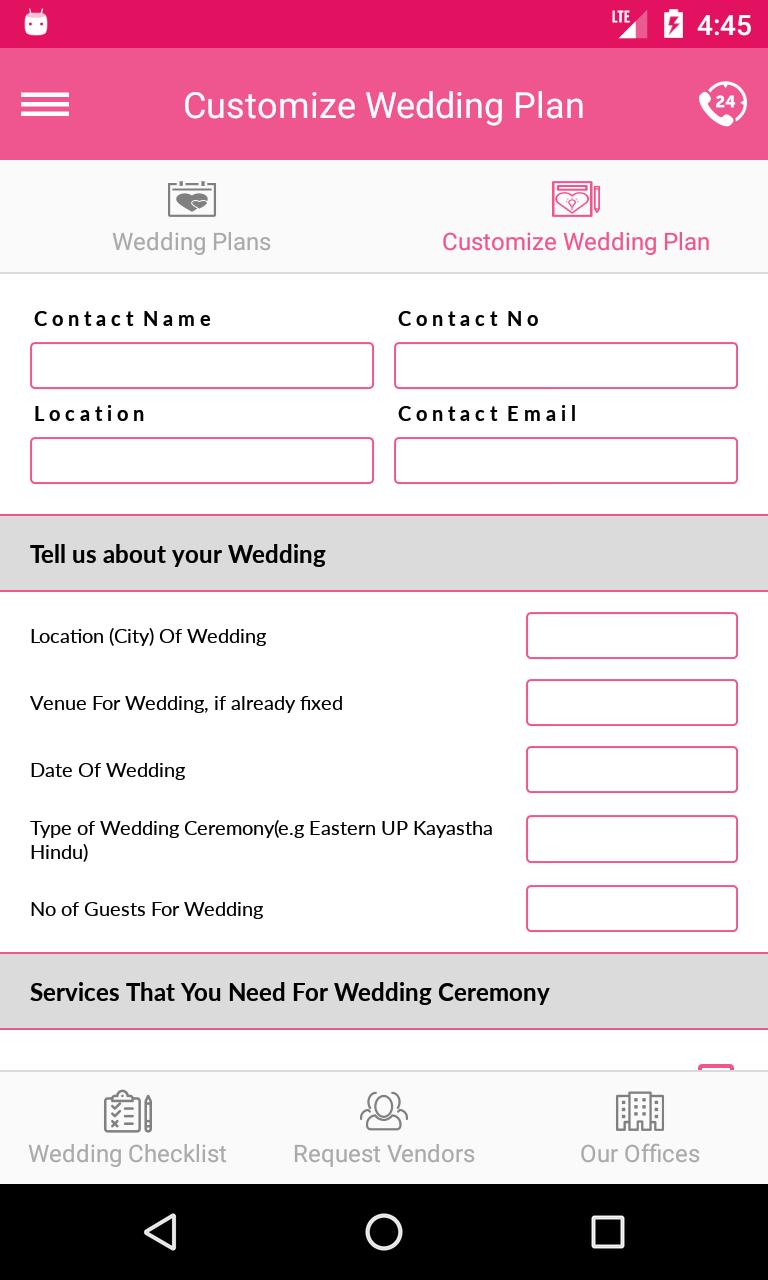Open Our Offices

pos(640,1128)
